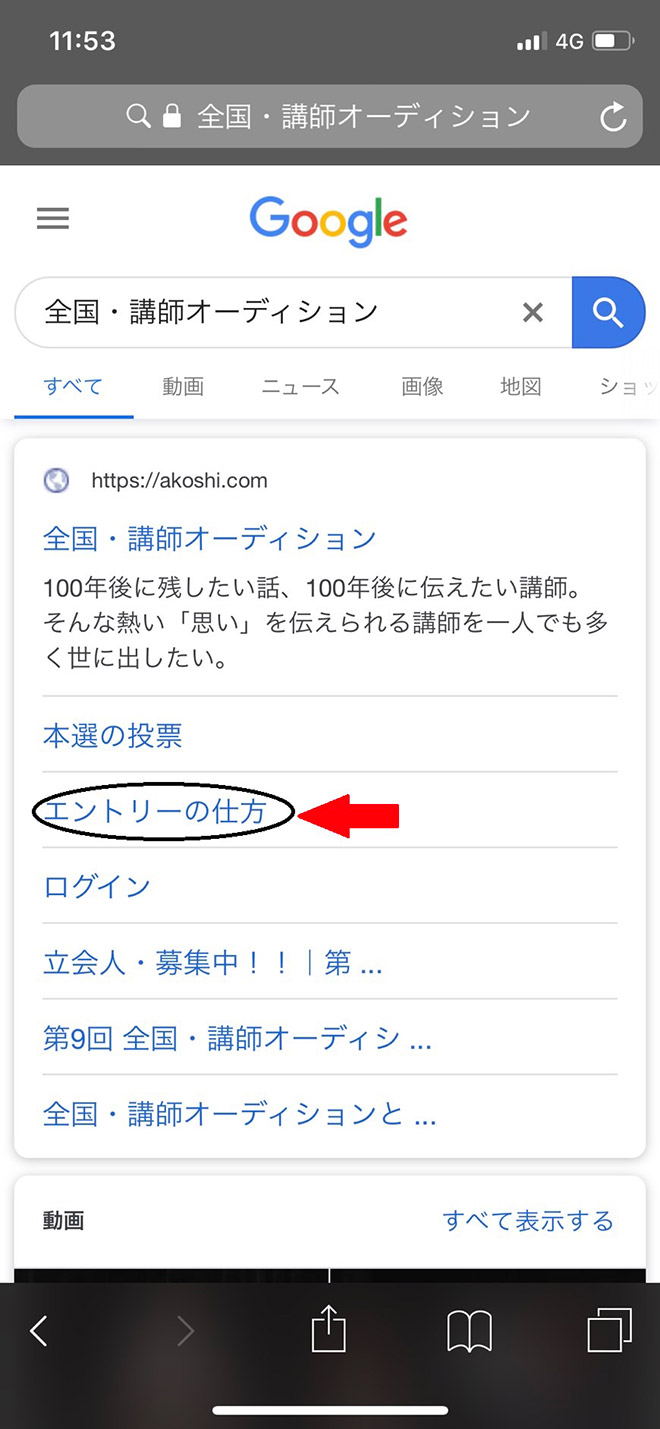
Task: Switch to the 動画 tab
Action: pyautogui.click(x=183, y=386)
